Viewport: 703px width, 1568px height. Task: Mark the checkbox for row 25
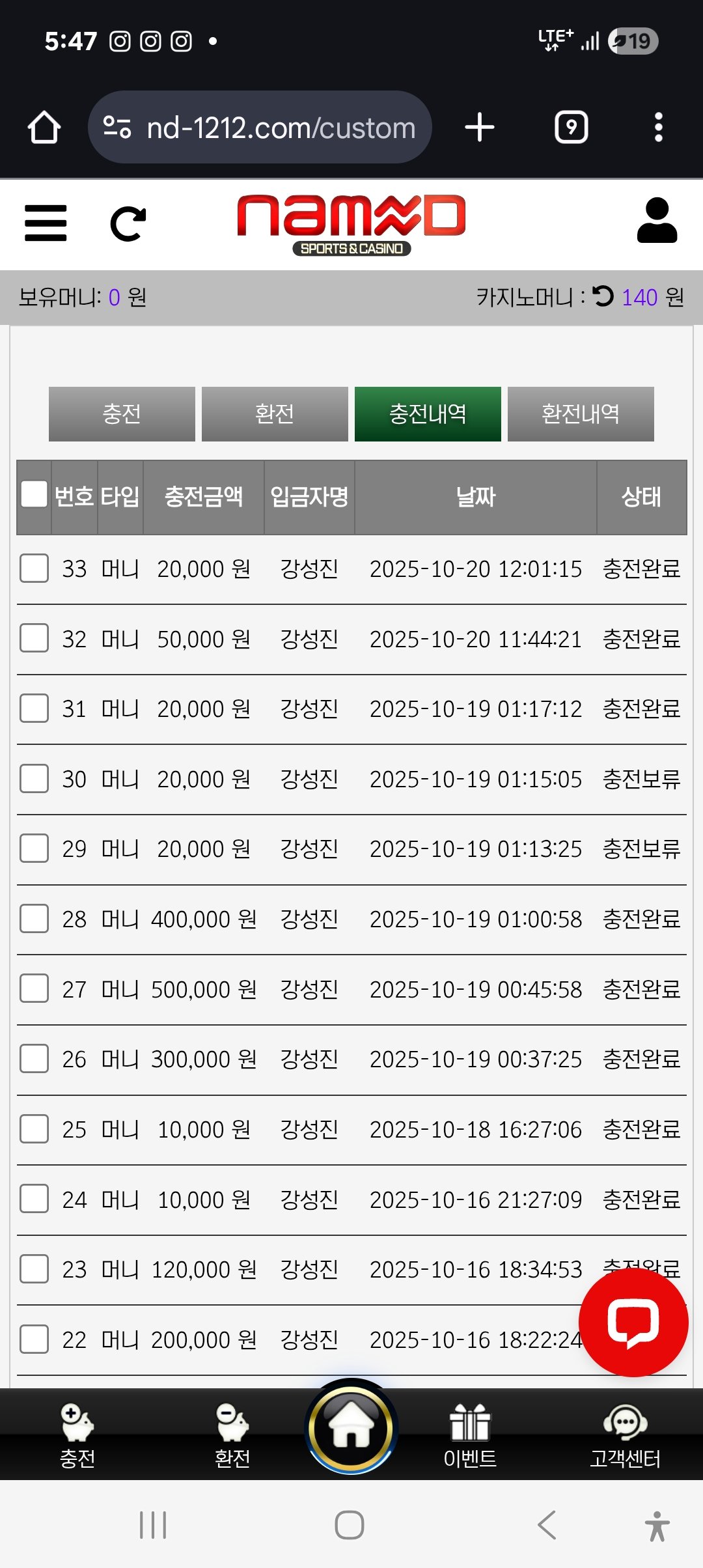(x=34, y=1129)
